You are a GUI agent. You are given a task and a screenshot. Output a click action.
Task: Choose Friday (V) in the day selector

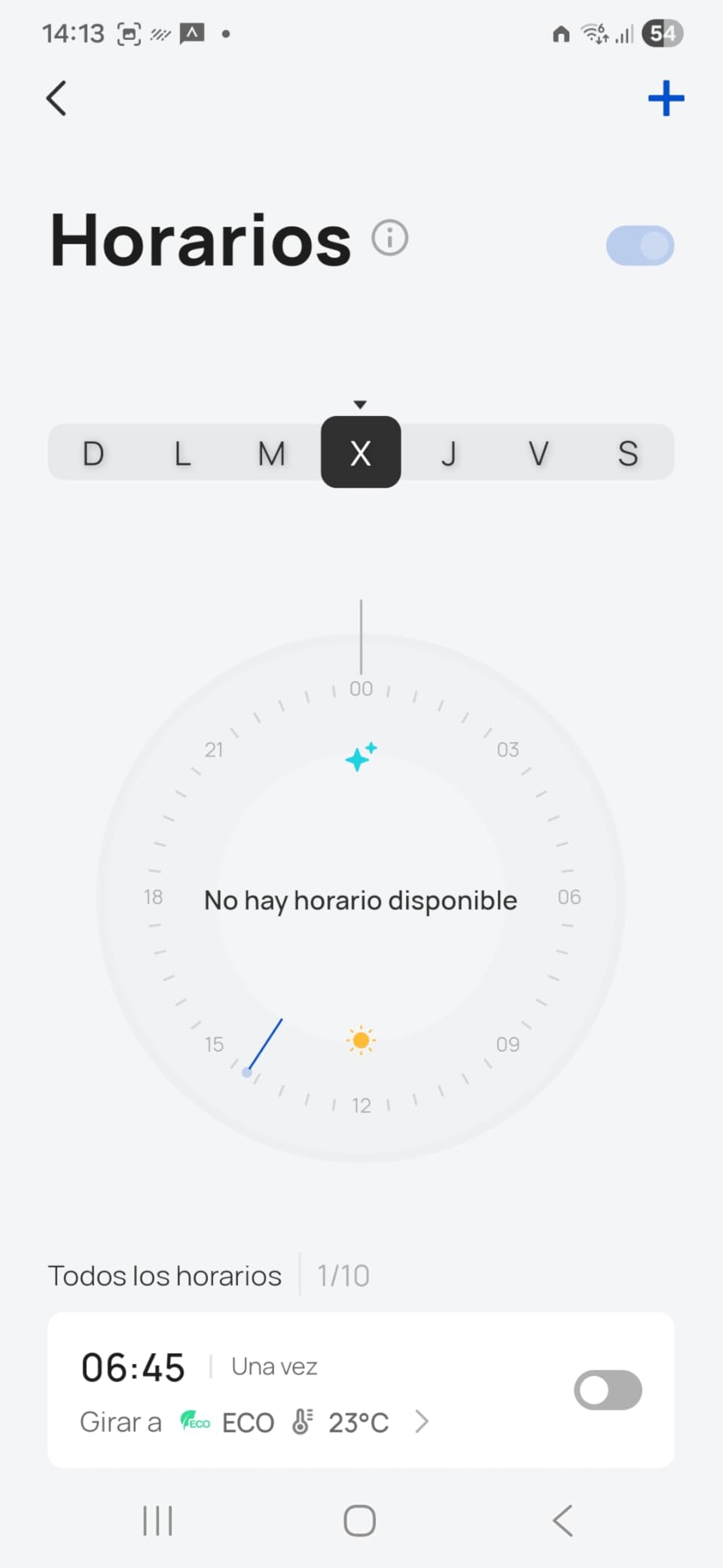click(x=538, y=454)
